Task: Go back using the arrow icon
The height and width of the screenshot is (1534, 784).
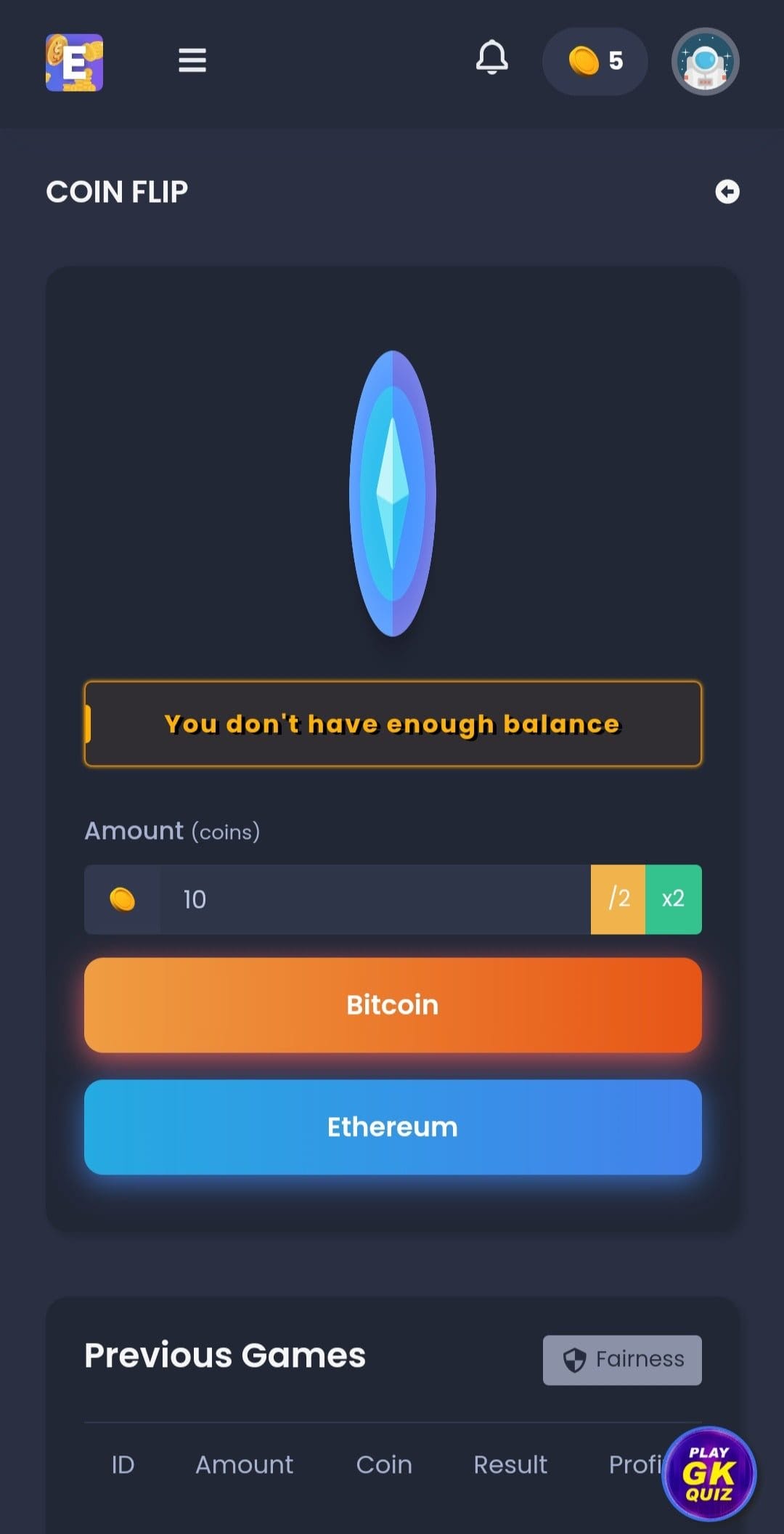Action: coord(727,192)
